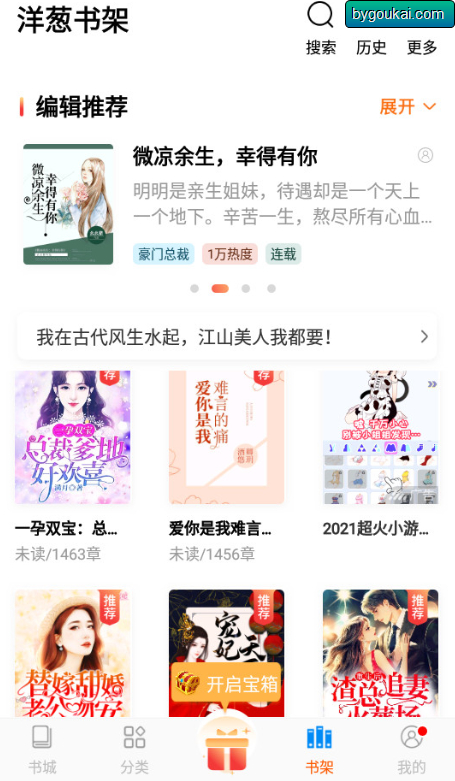455x781 pixels.
Task: Switch to the 分类 tab
Action: [x=135, y=750]
